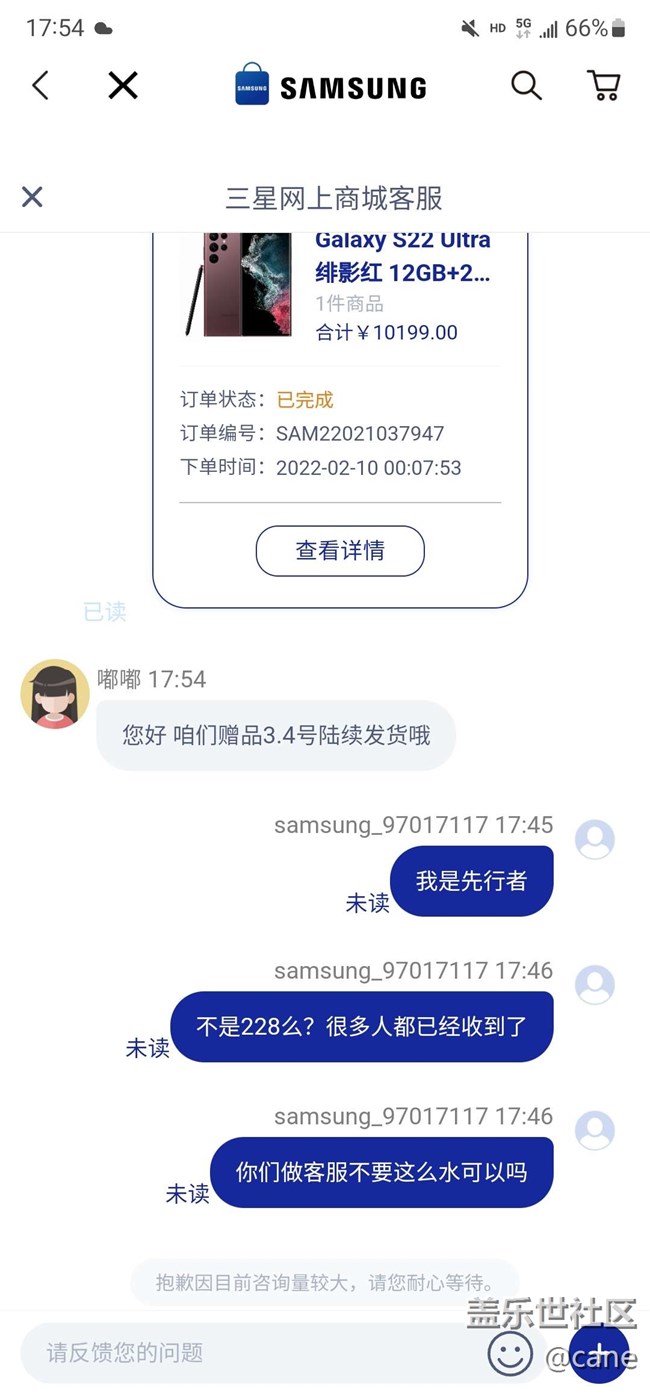Focus the 请反馈您的问题 message field
The image size is (650, 1394).
coord(250,1353)
